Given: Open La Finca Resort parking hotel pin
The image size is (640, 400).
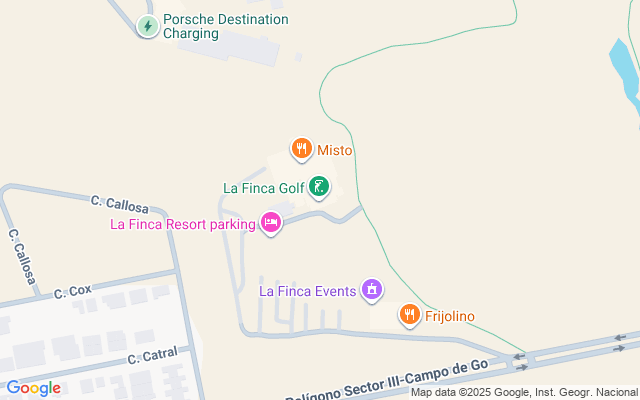Looking at the screenshot, I should coord(270,222).
